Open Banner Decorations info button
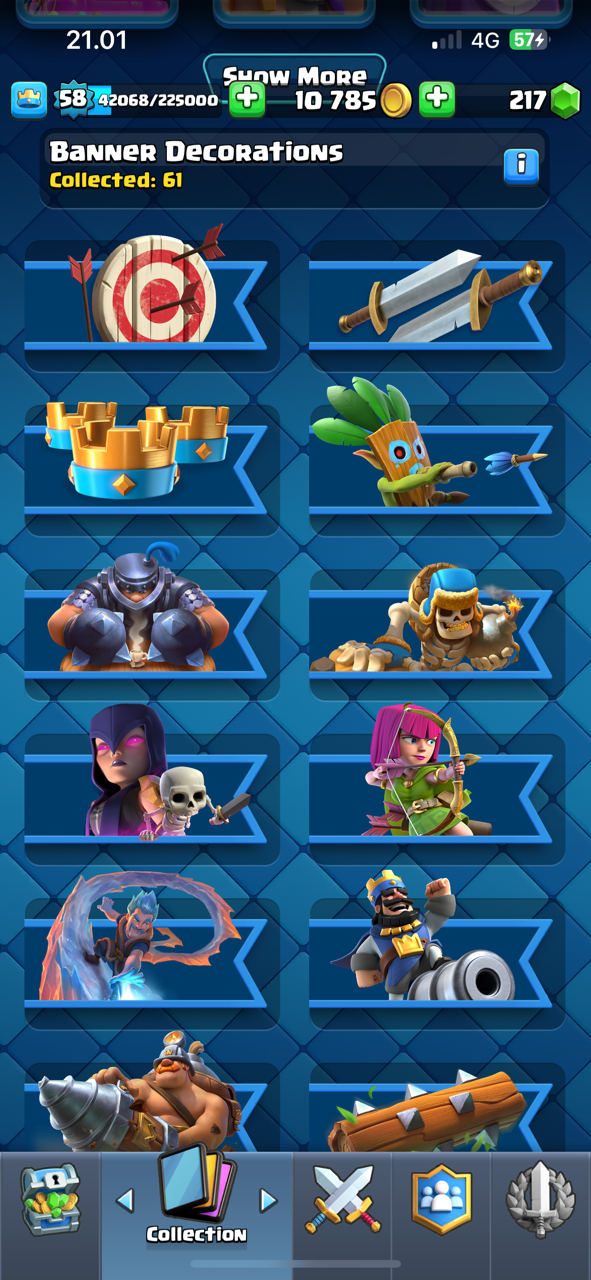Image resolution: width=591 pixels, height=1280 pixels. click(x=521, y=166)
